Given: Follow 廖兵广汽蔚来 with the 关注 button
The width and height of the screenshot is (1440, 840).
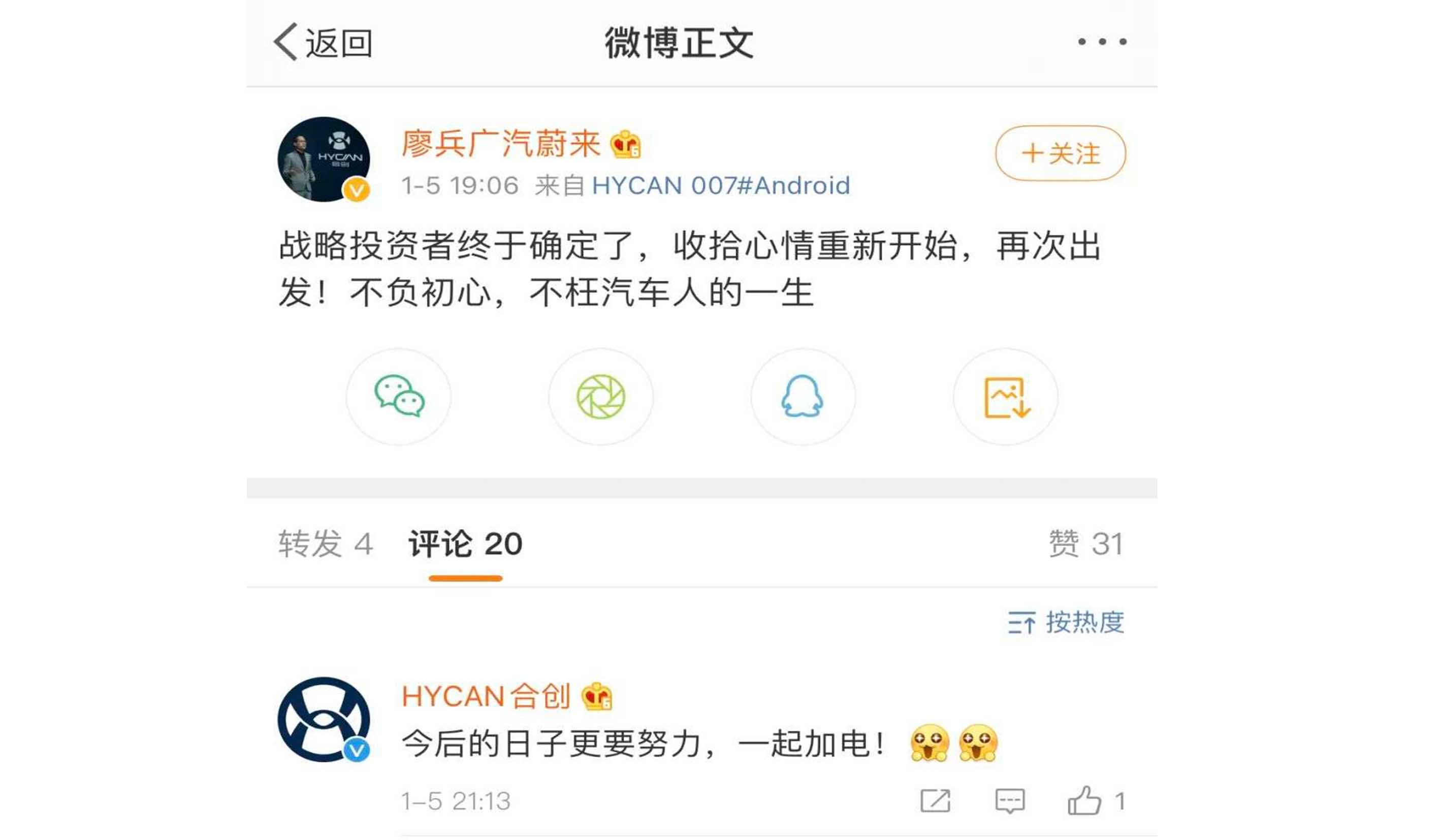Looking at the screenshot, I should (x=1060, y=153).
